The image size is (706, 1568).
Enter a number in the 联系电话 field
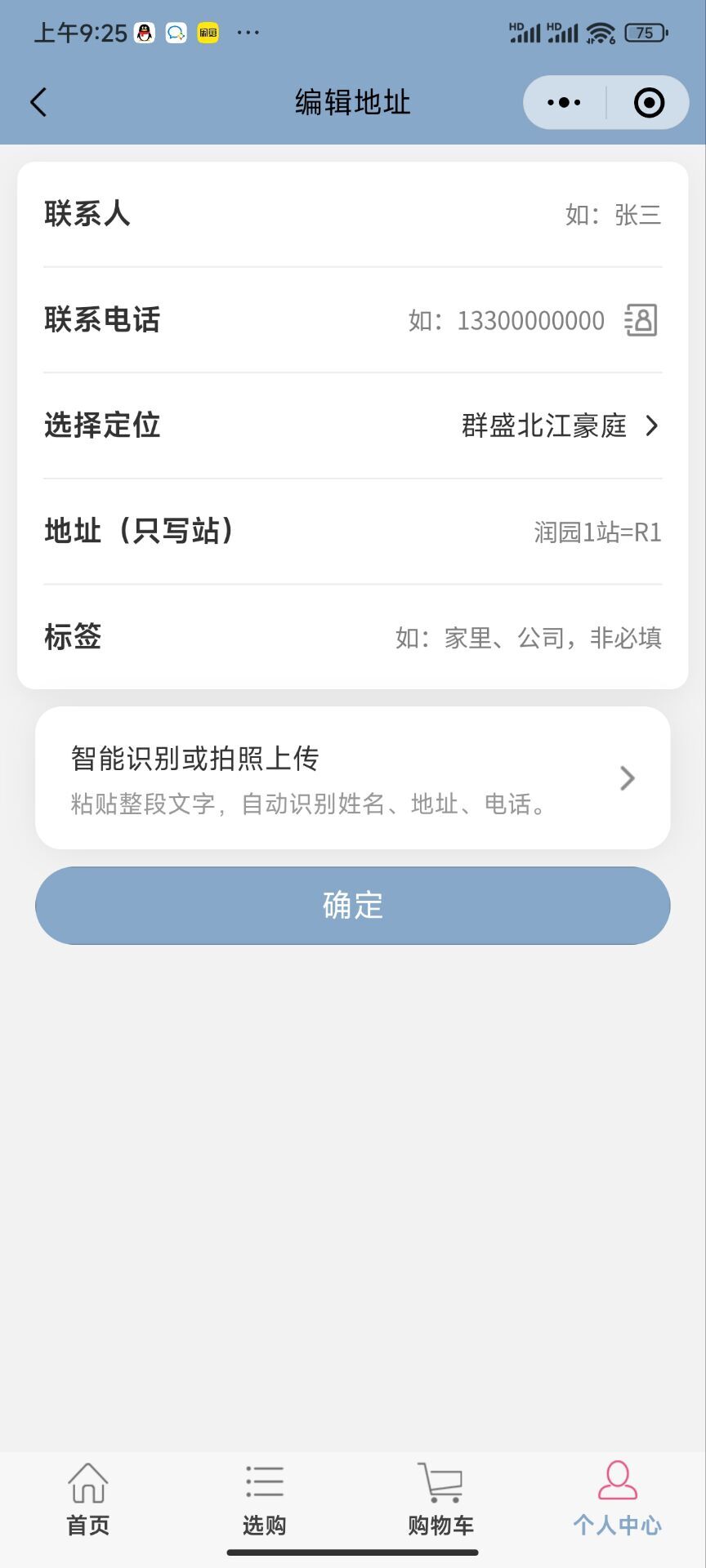point(506,320)
